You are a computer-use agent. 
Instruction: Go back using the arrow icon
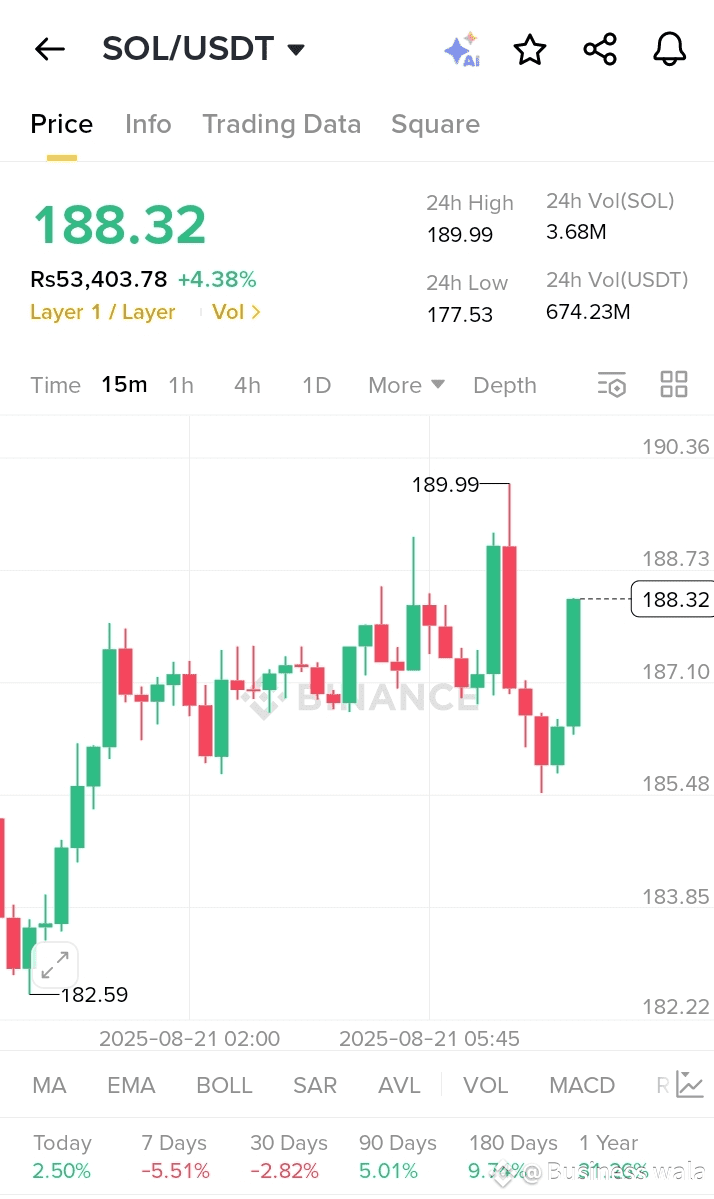coord(50,50)
